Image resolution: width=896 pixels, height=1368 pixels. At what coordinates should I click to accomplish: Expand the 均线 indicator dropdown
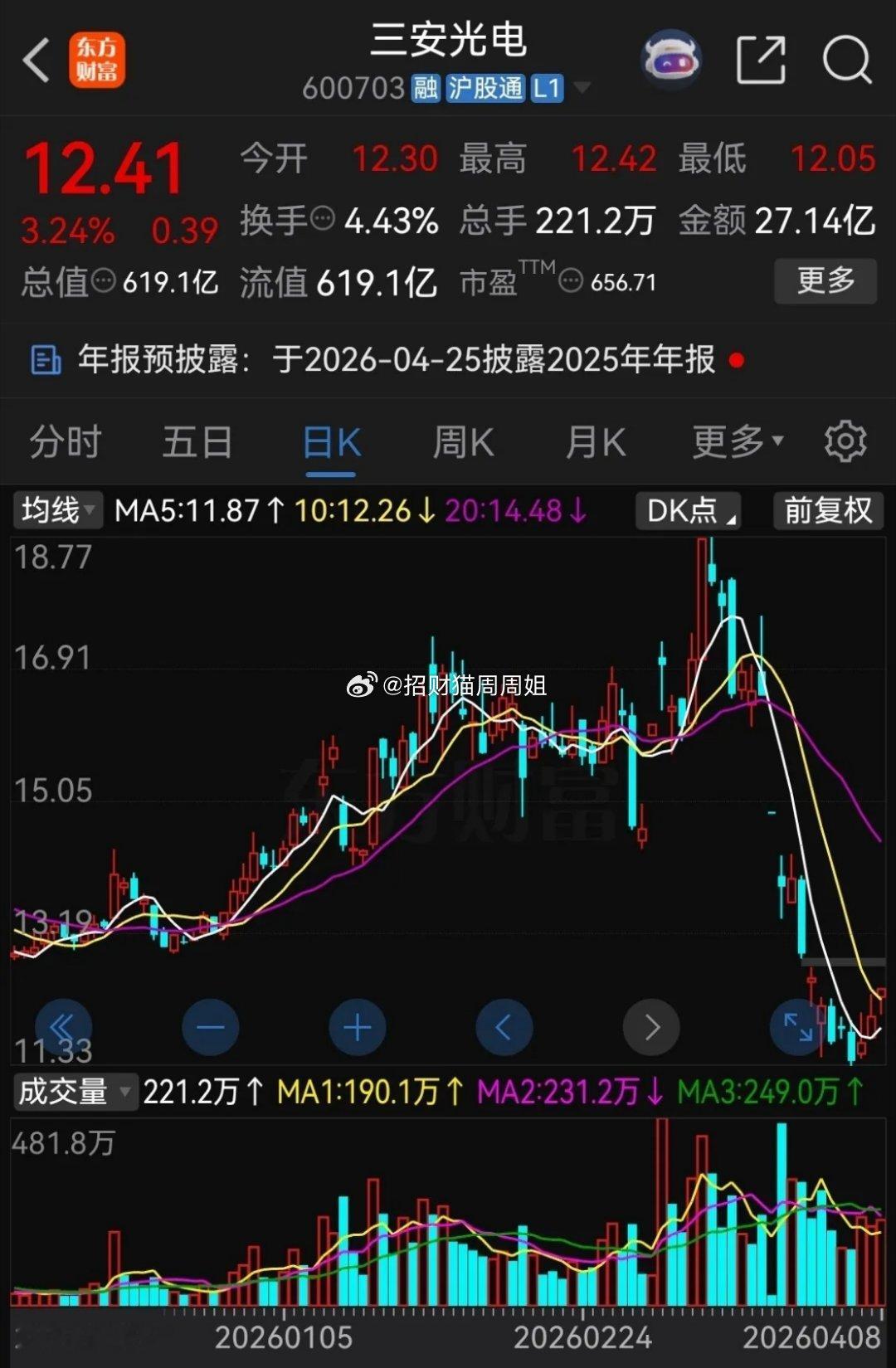point(55,511)
